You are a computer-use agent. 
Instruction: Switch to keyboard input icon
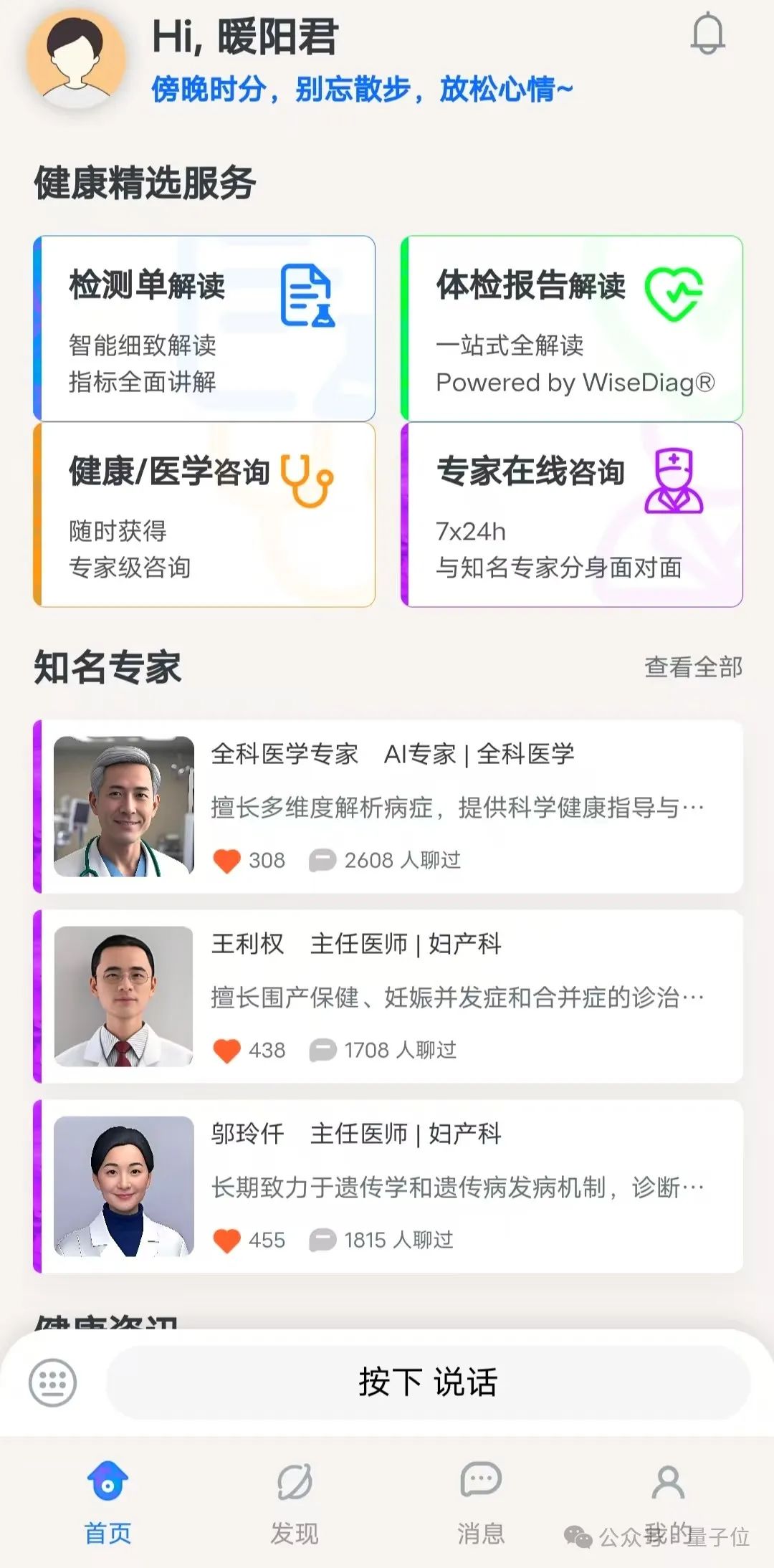click(52, 1382)
